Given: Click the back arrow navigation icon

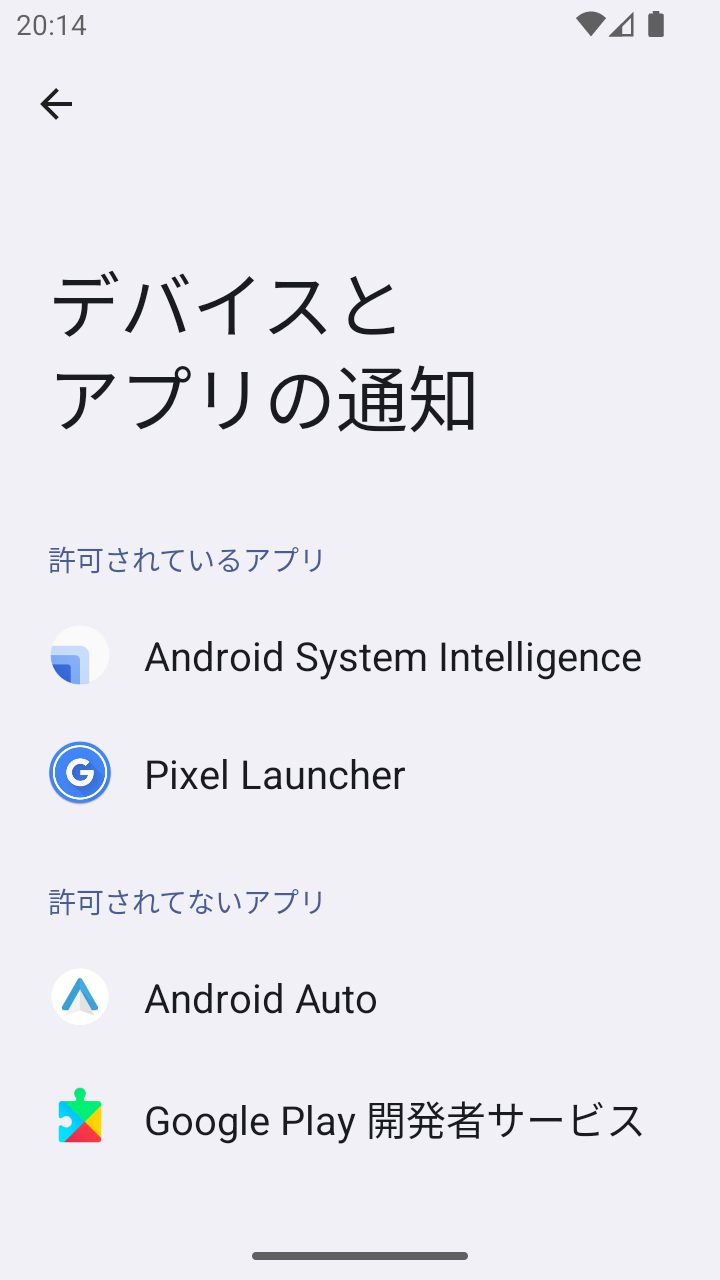Looking at the screenshot, I should coord(56,103).
